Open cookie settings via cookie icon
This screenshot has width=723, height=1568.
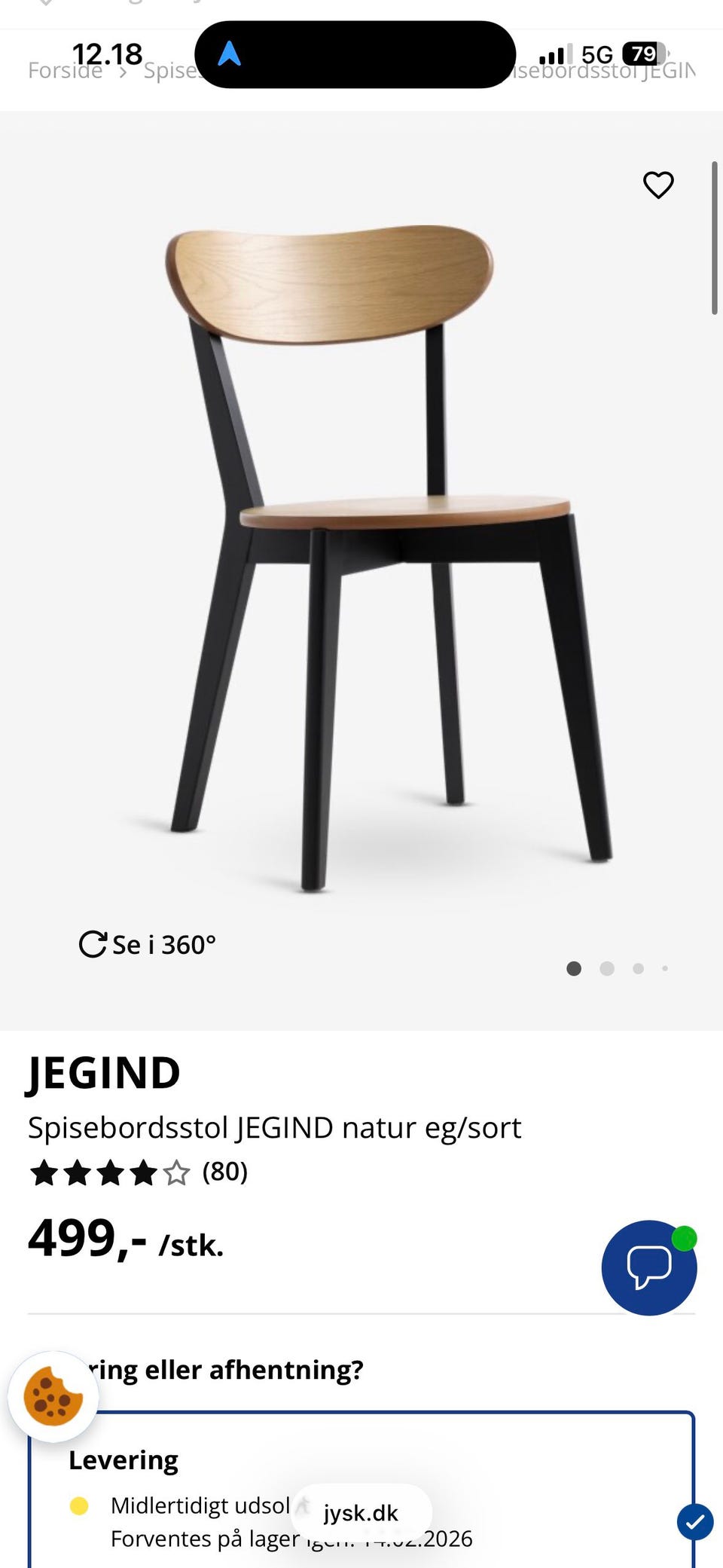(53, 1396)
